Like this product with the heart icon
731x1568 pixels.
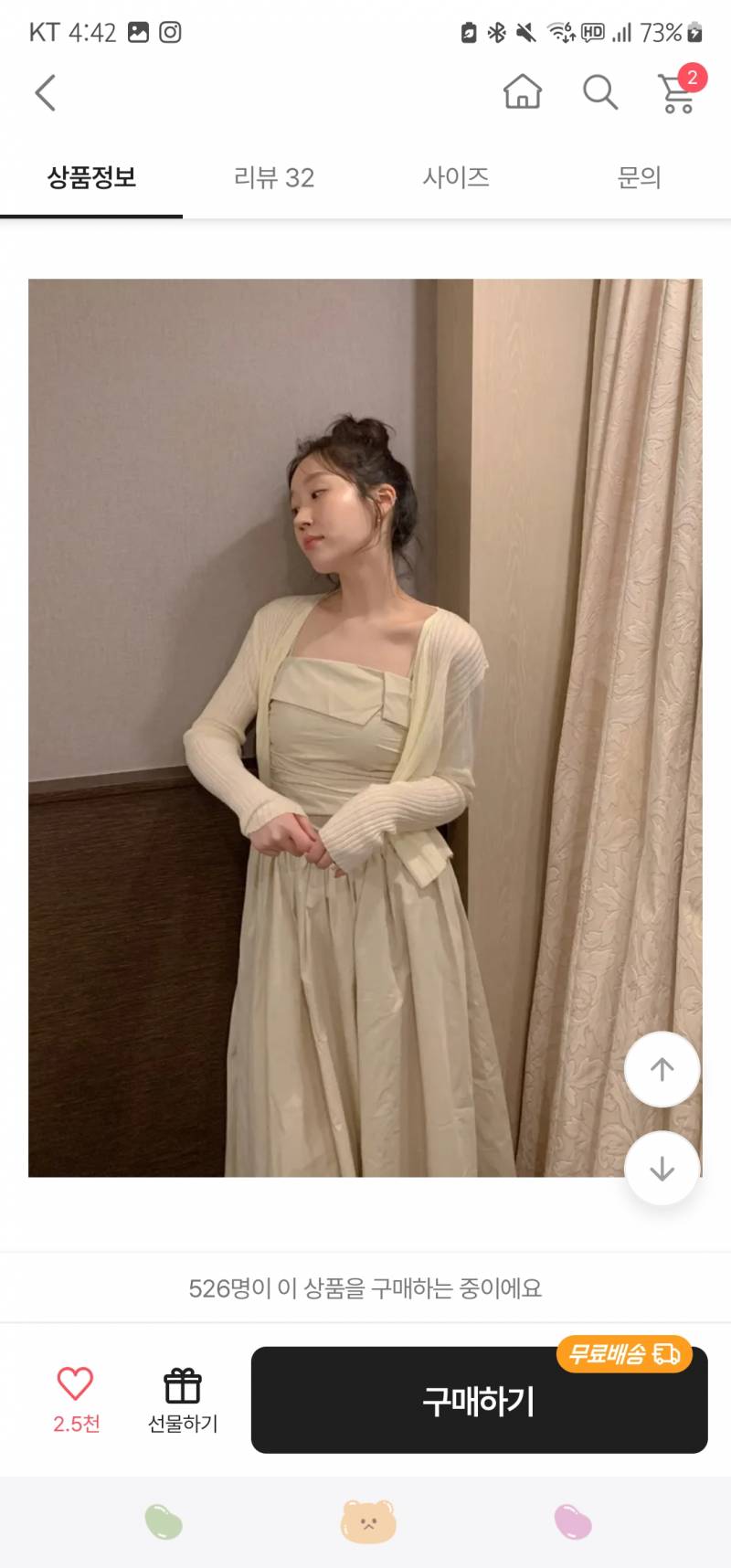[x=76, y=1384]
